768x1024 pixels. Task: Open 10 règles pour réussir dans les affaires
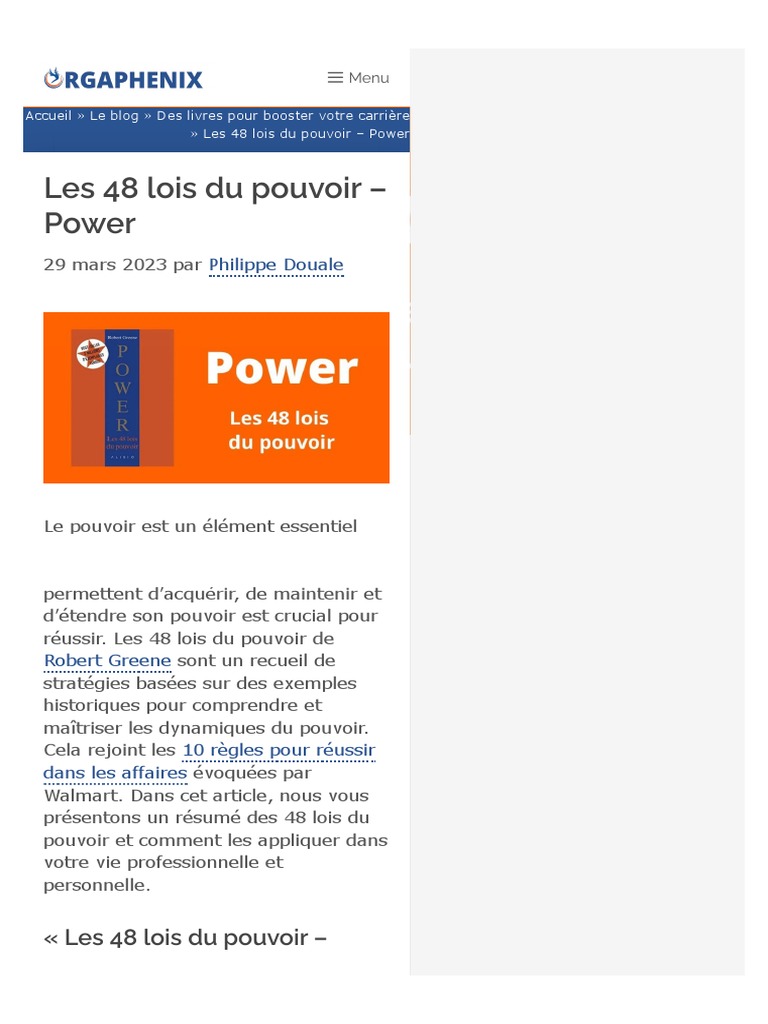coord(209,761)
